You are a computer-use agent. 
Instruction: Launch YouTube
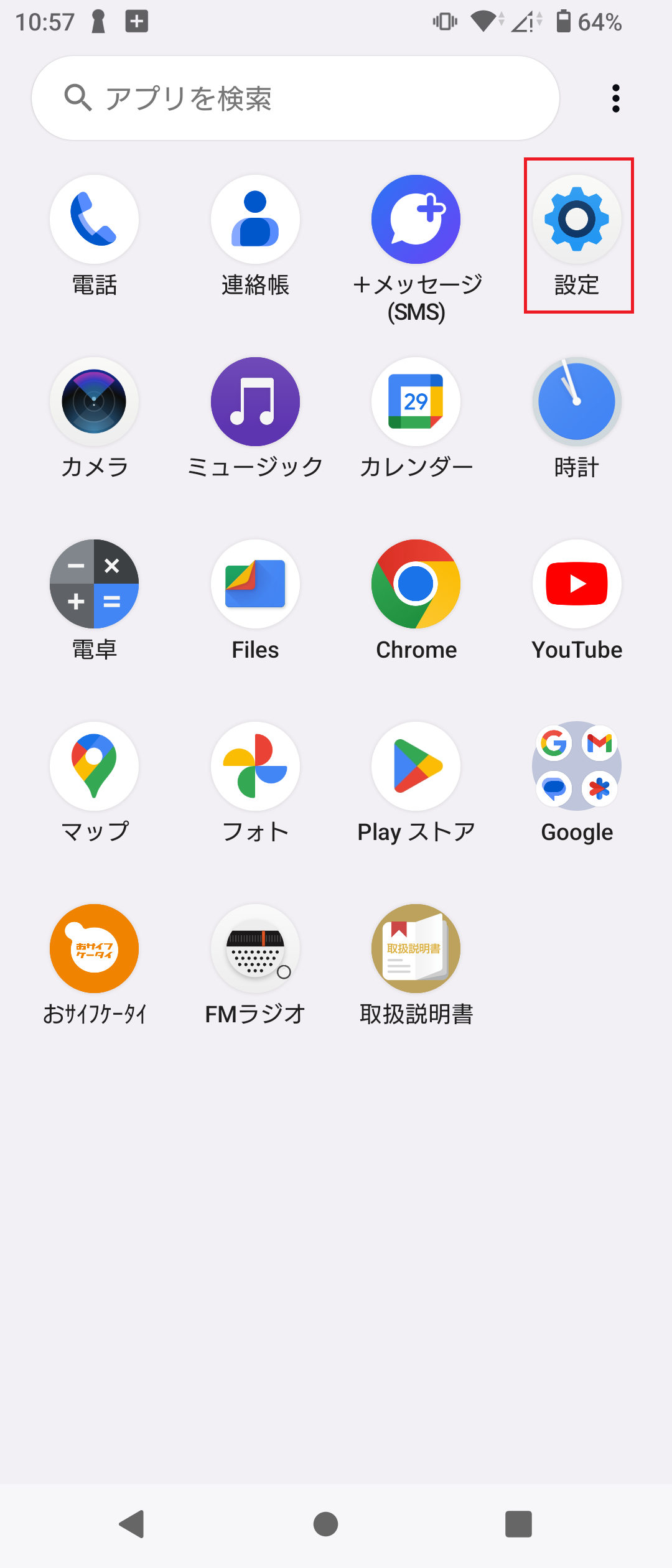[x=577, y=584]
